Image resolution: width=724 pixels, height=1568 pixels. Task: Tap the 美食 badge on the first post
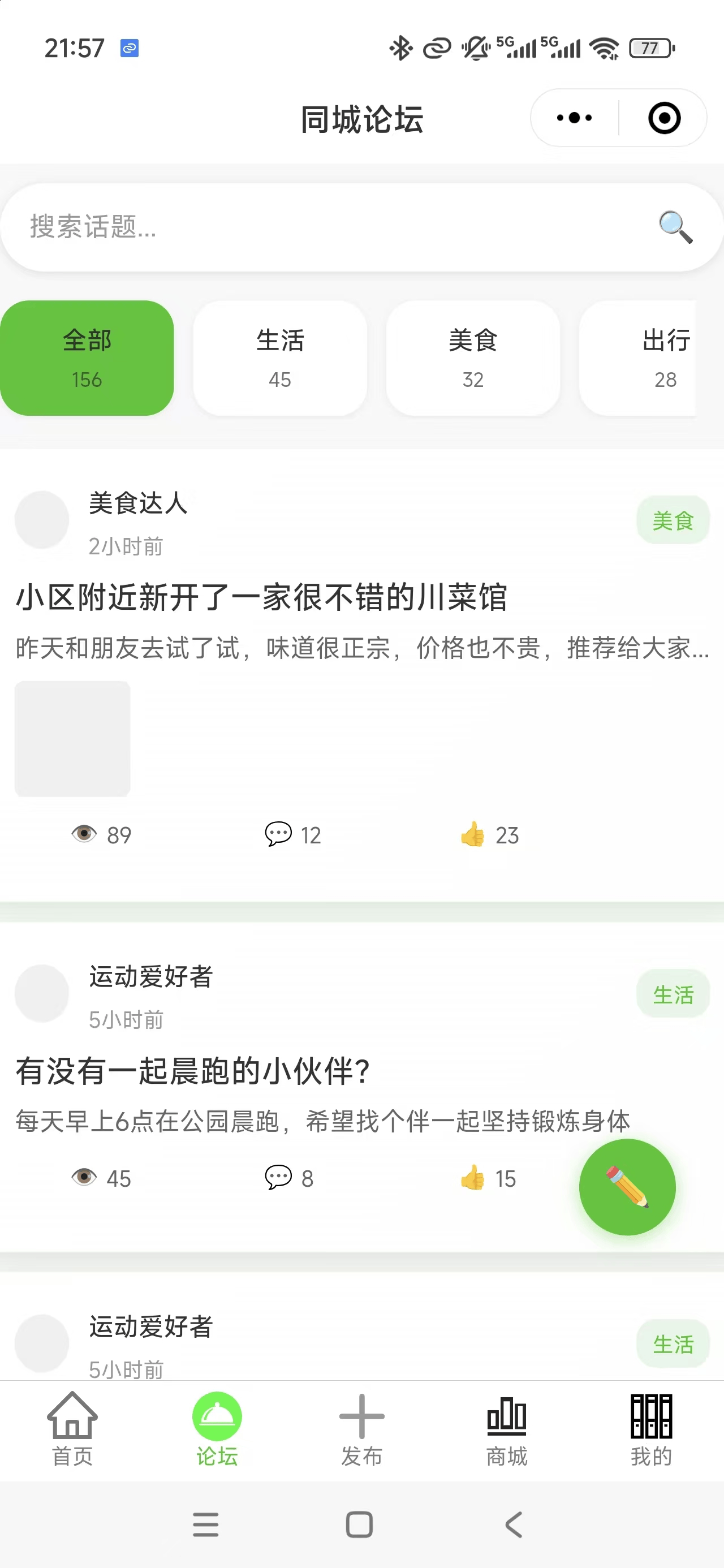[673, 520]
